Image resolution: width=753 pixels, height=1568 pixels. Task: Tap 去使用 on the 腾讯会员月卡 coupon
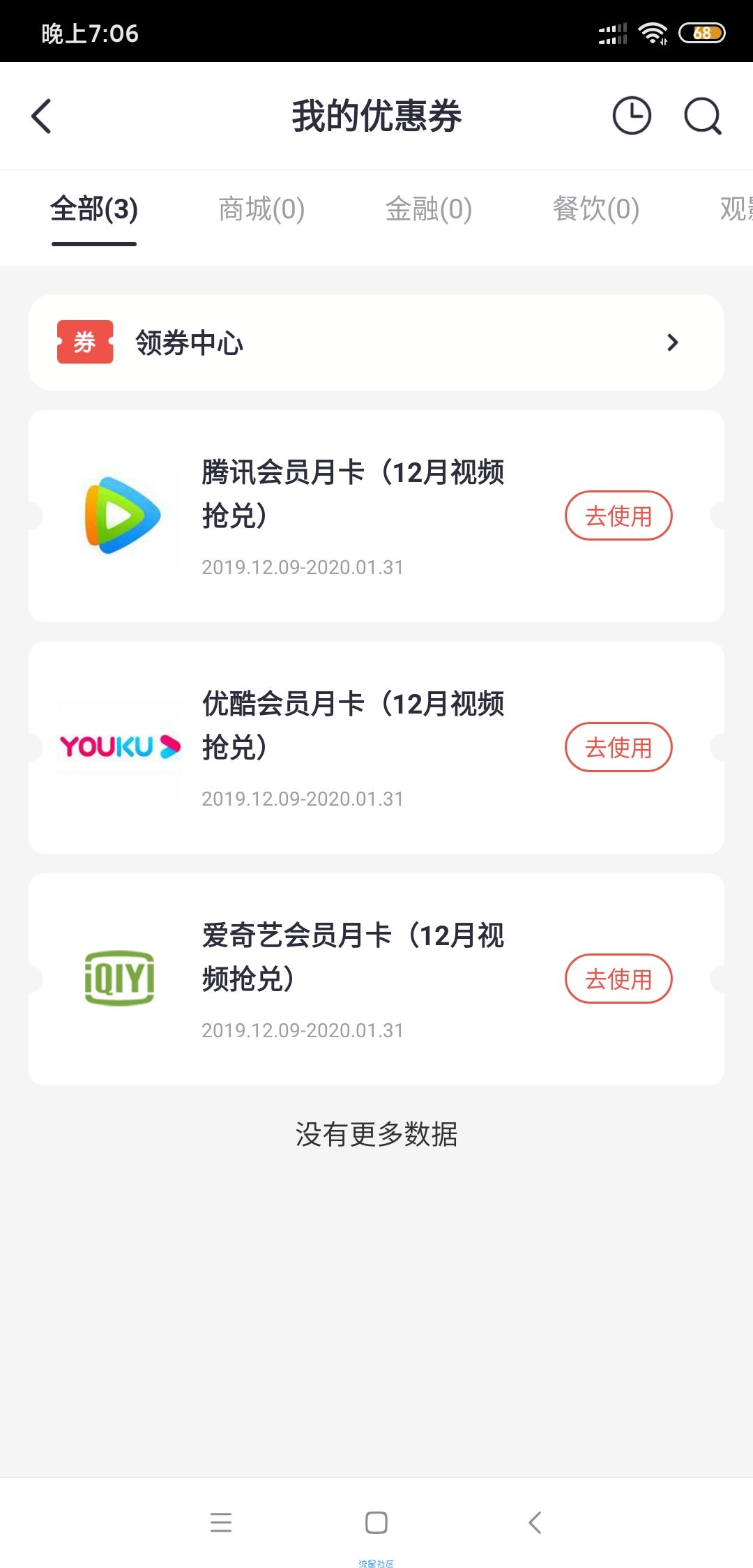click(618, 515)
